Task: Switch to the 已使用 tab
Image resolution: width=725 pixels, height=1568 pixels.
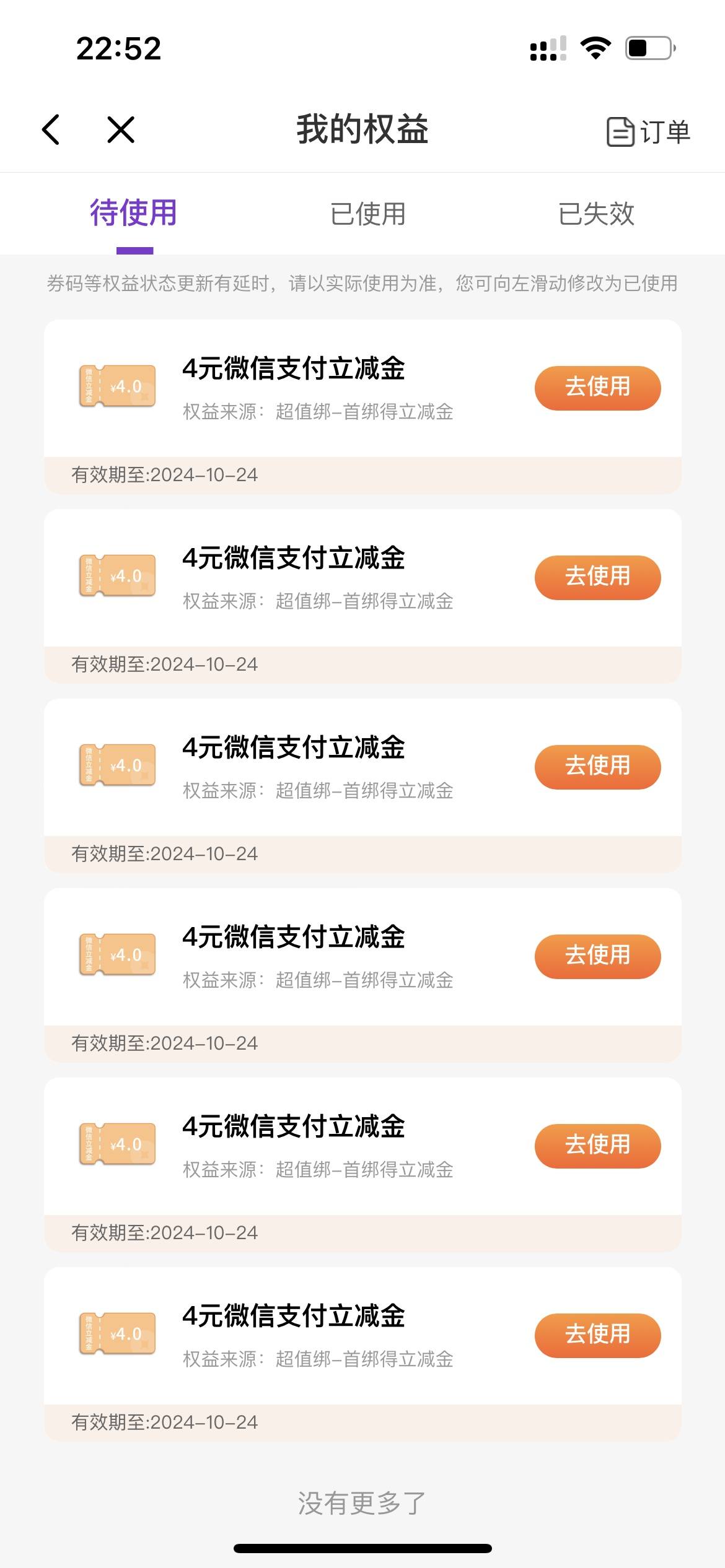Action: (x=368, y=214)
